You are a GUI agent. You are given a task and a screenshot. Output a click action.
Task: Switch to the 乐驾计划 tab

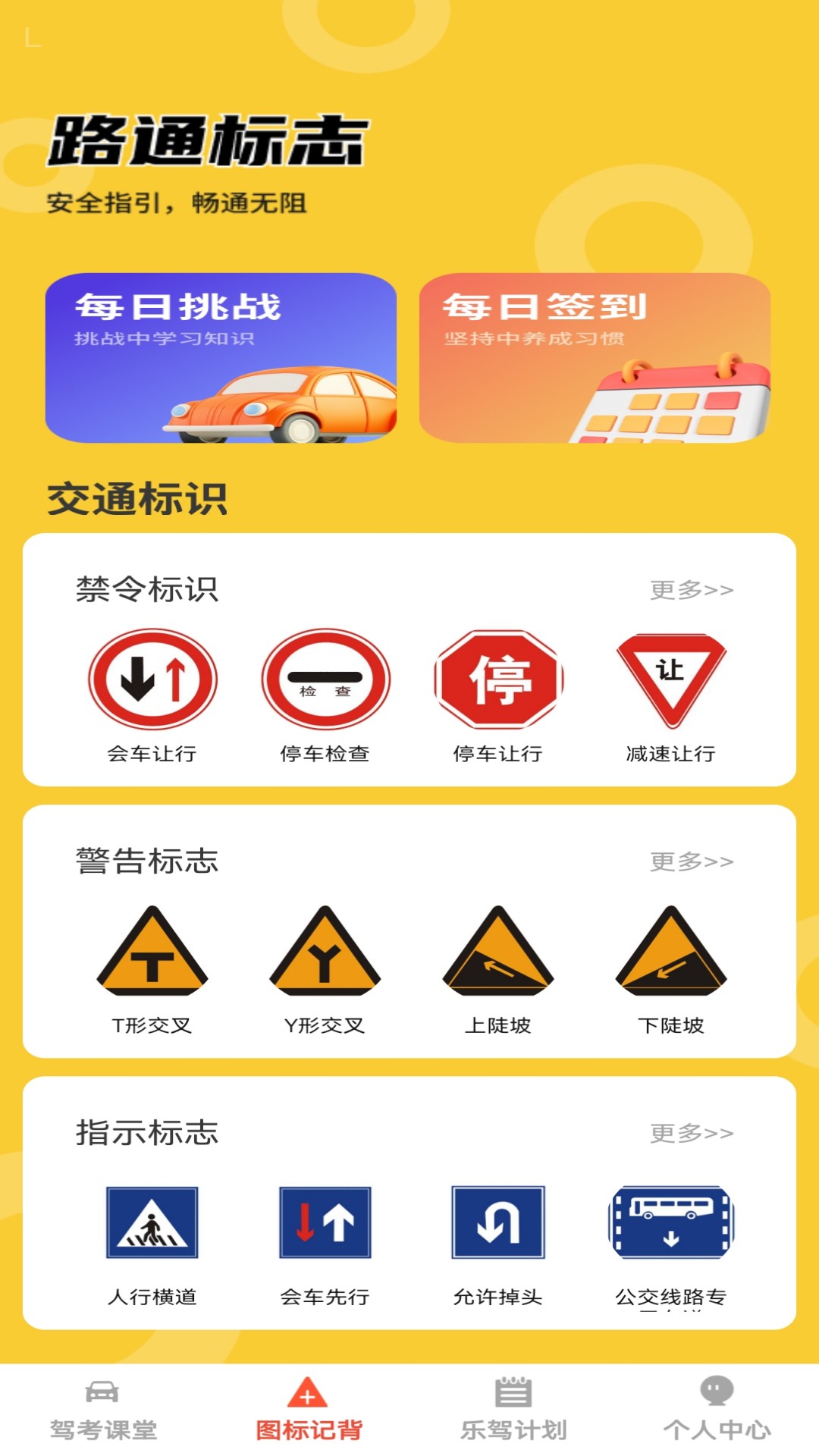tap(513, 1410)
